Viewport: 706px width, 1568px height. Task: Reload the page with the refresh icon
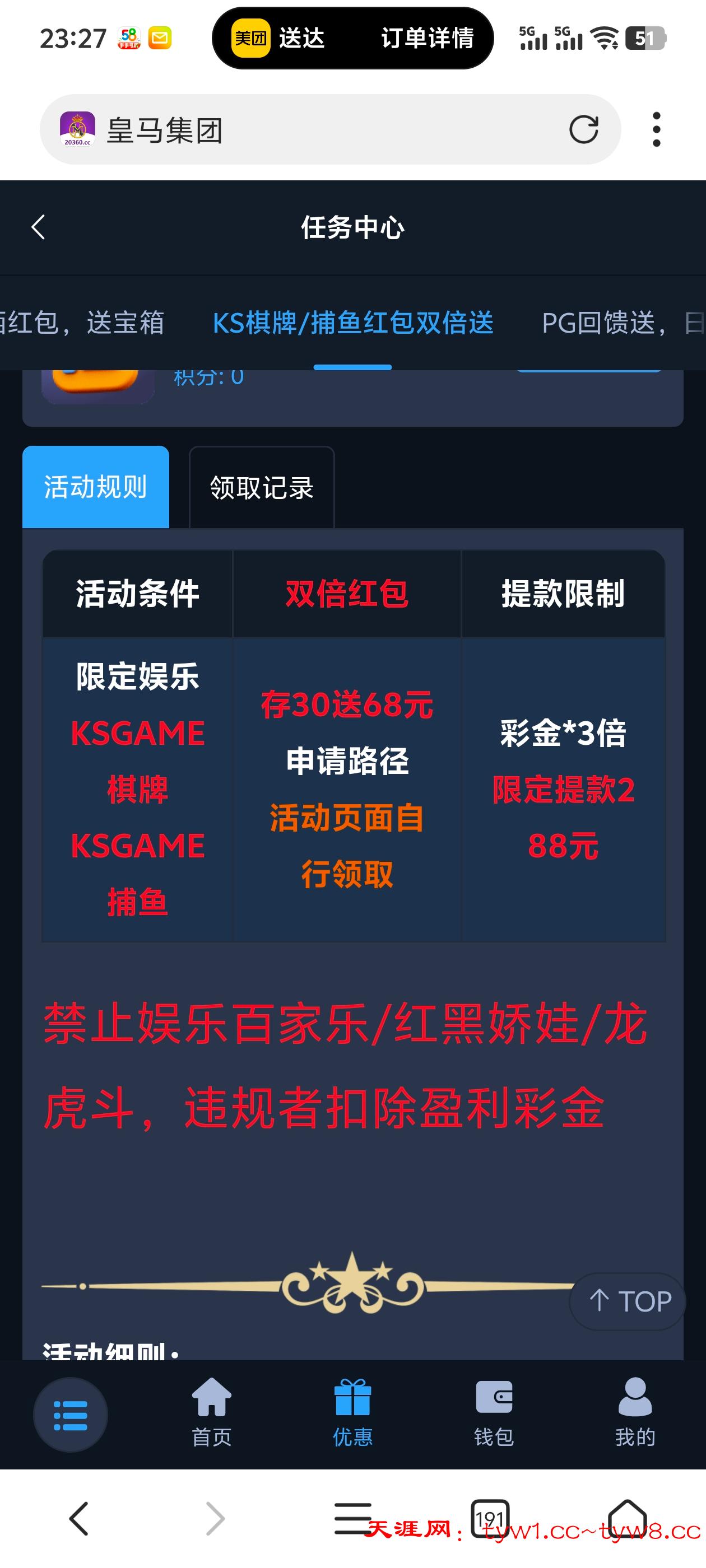click(583, 129)
